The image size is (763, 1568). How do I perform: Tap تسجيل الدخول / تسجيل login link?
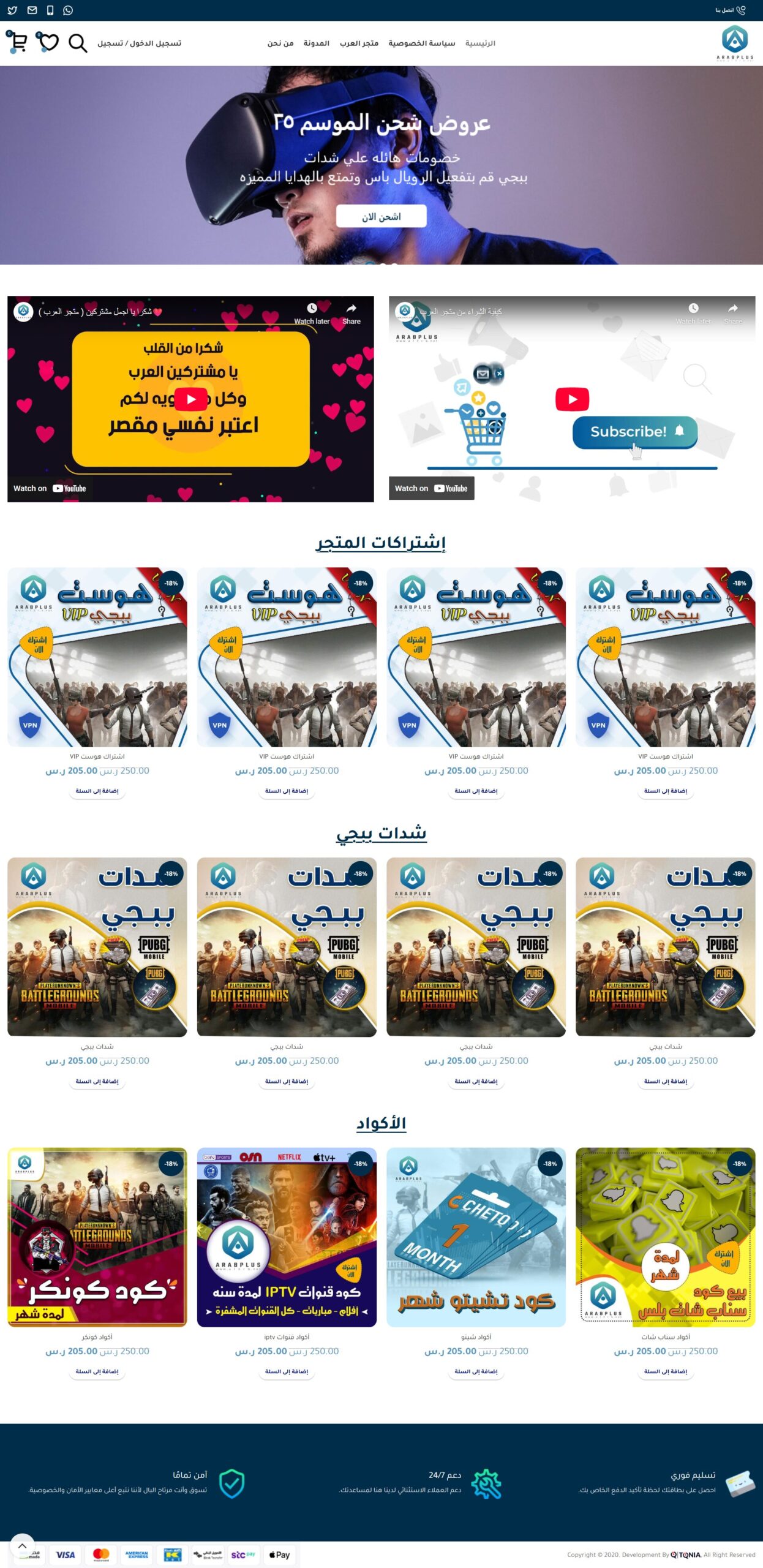[x=139, y=43]
